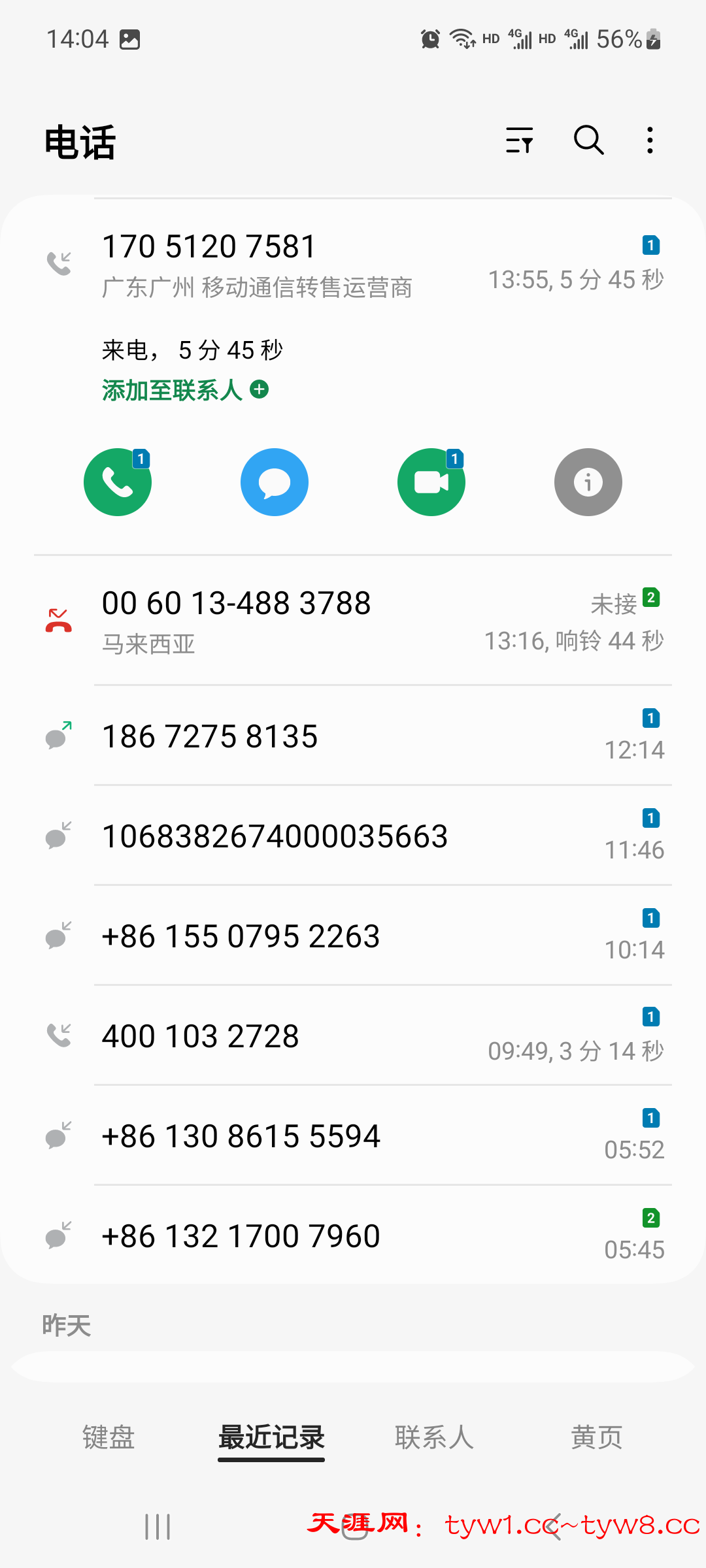Open the +86 155 0795 2263 entry
Screen dimensions: 706x1568
(x=353, y=936)
